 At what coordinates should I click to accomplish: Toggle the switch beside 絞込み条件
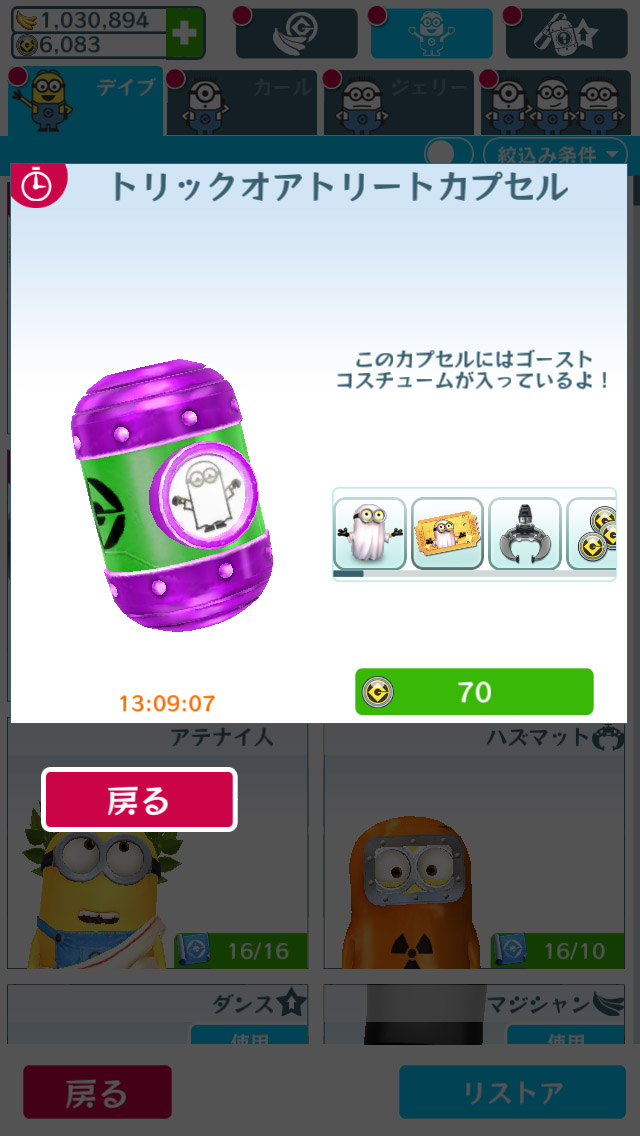coord(448,154)
